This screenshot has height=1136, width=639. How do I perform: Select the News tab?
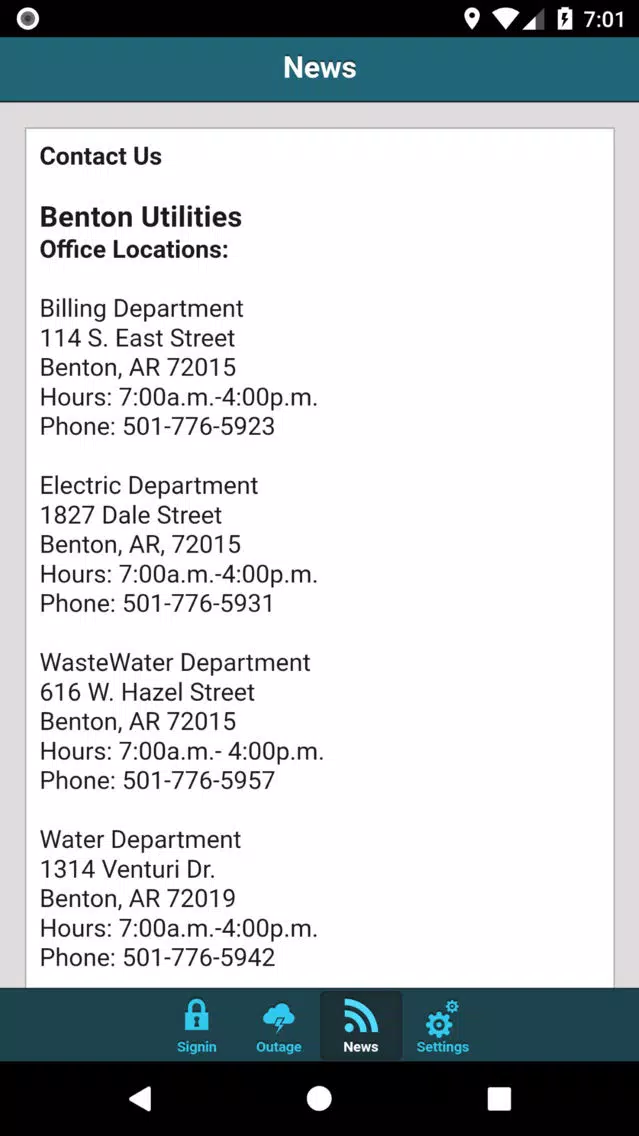point(361,1025)
